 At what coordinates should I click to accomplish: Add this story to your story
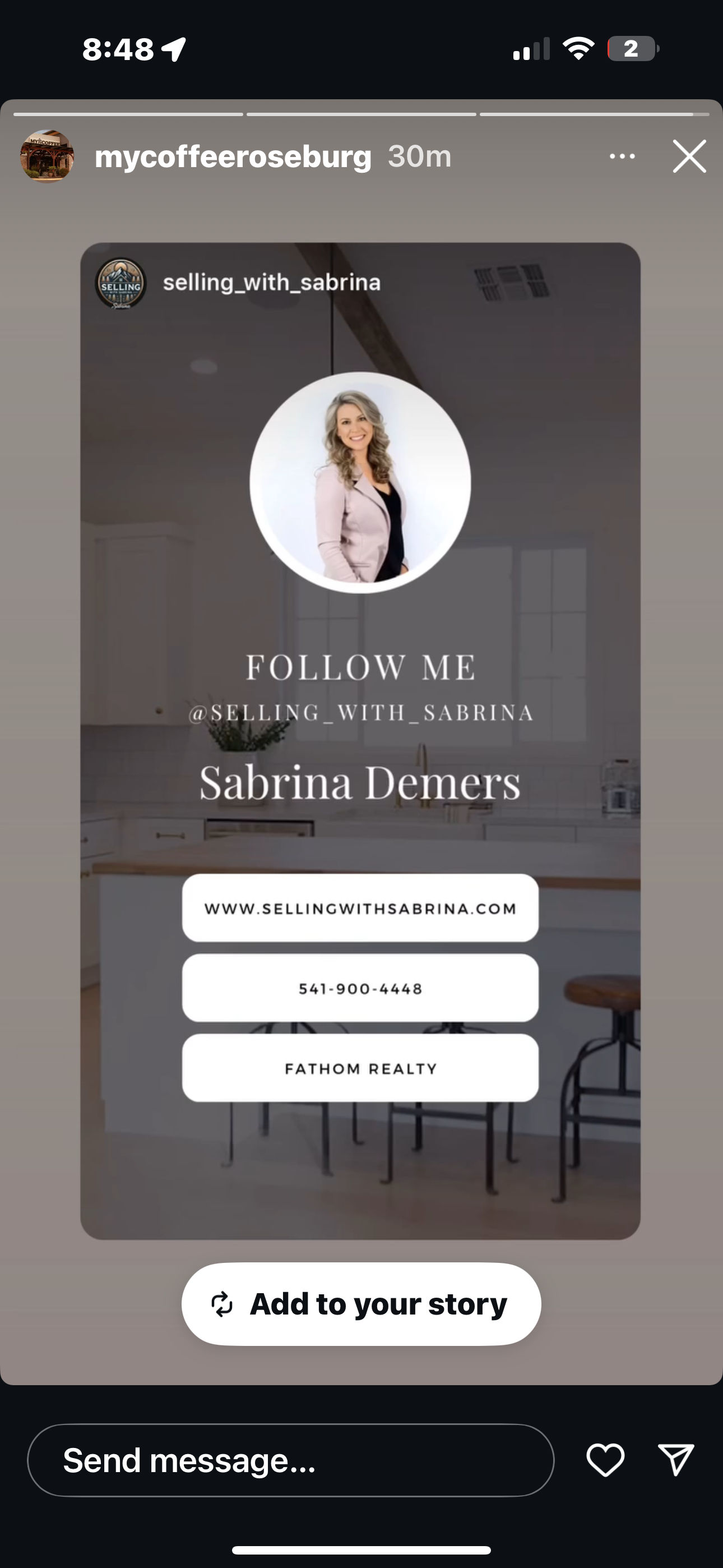tap(361, 1304)
